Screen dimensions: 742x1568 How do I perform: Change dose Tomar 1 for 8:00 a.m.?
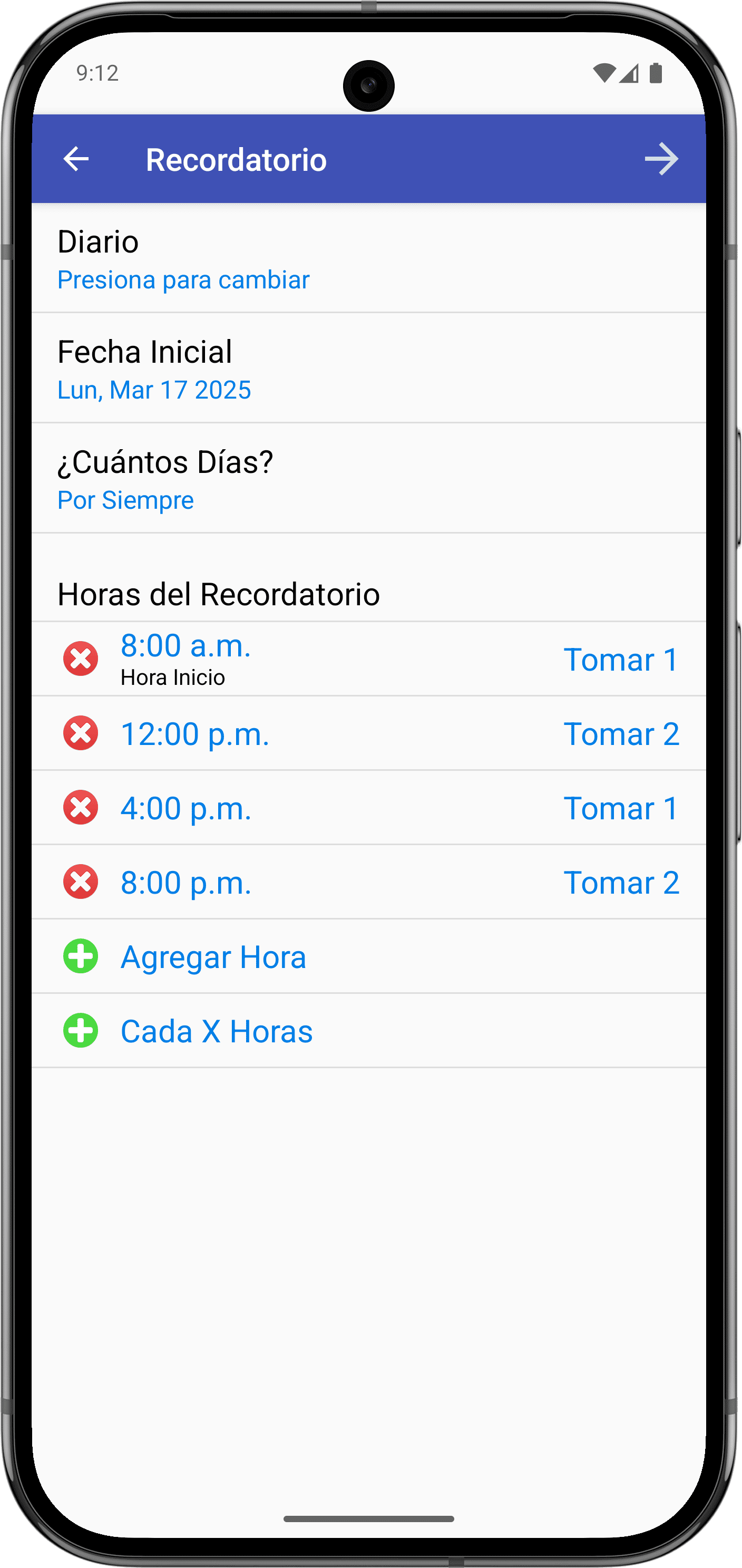(x=621, y=660)
